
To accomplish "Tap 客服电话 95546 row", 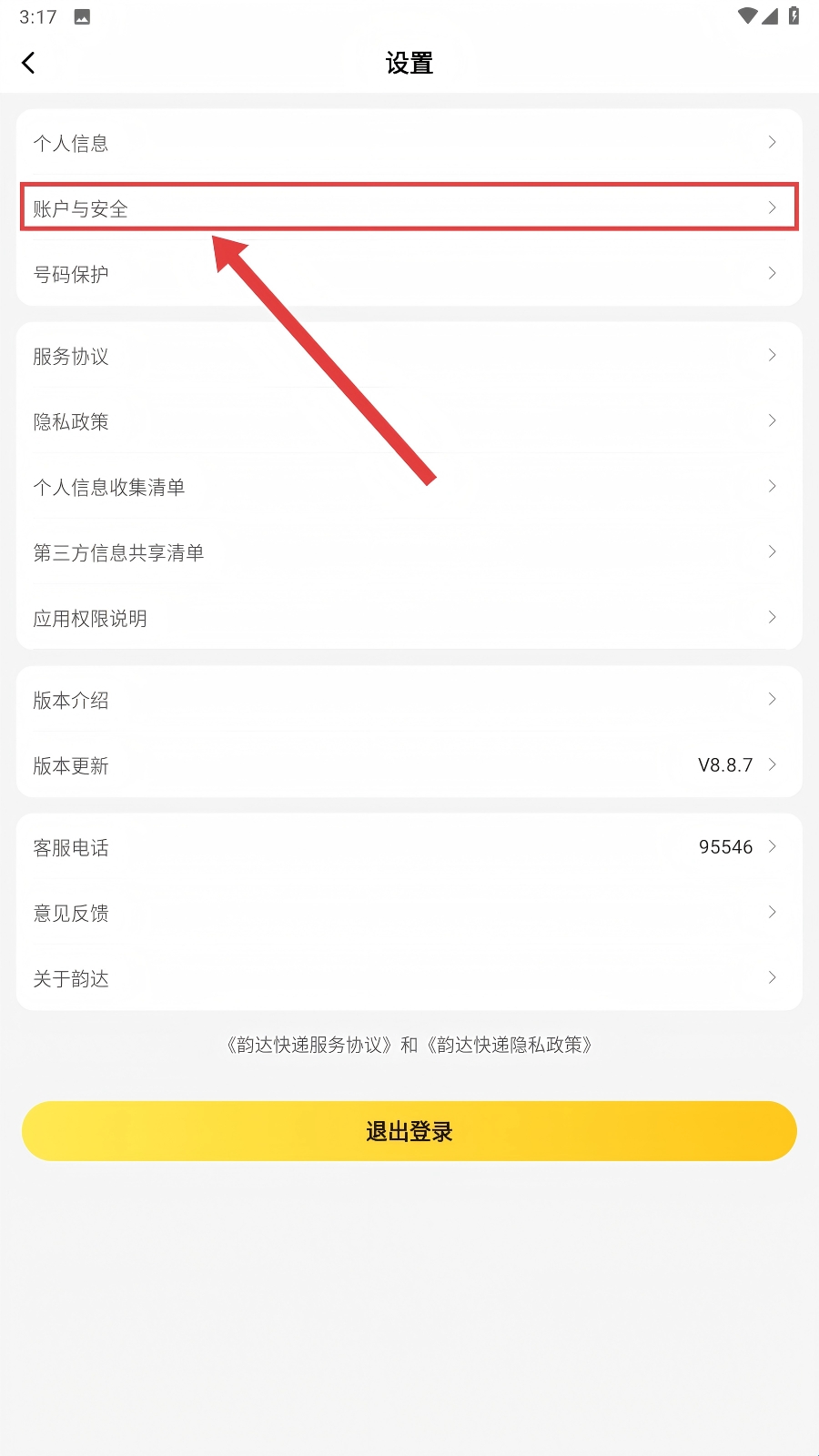I will pyautogui.click(x=409, y=847).
